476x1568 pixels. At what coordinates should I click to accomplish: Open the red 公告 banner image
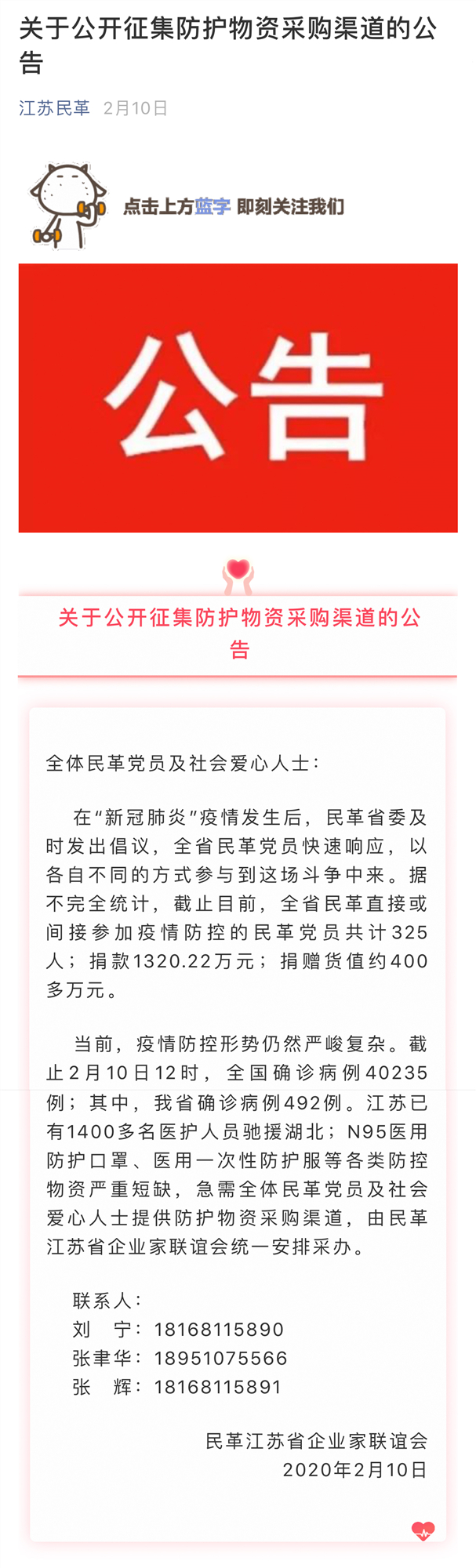[238, 397]
